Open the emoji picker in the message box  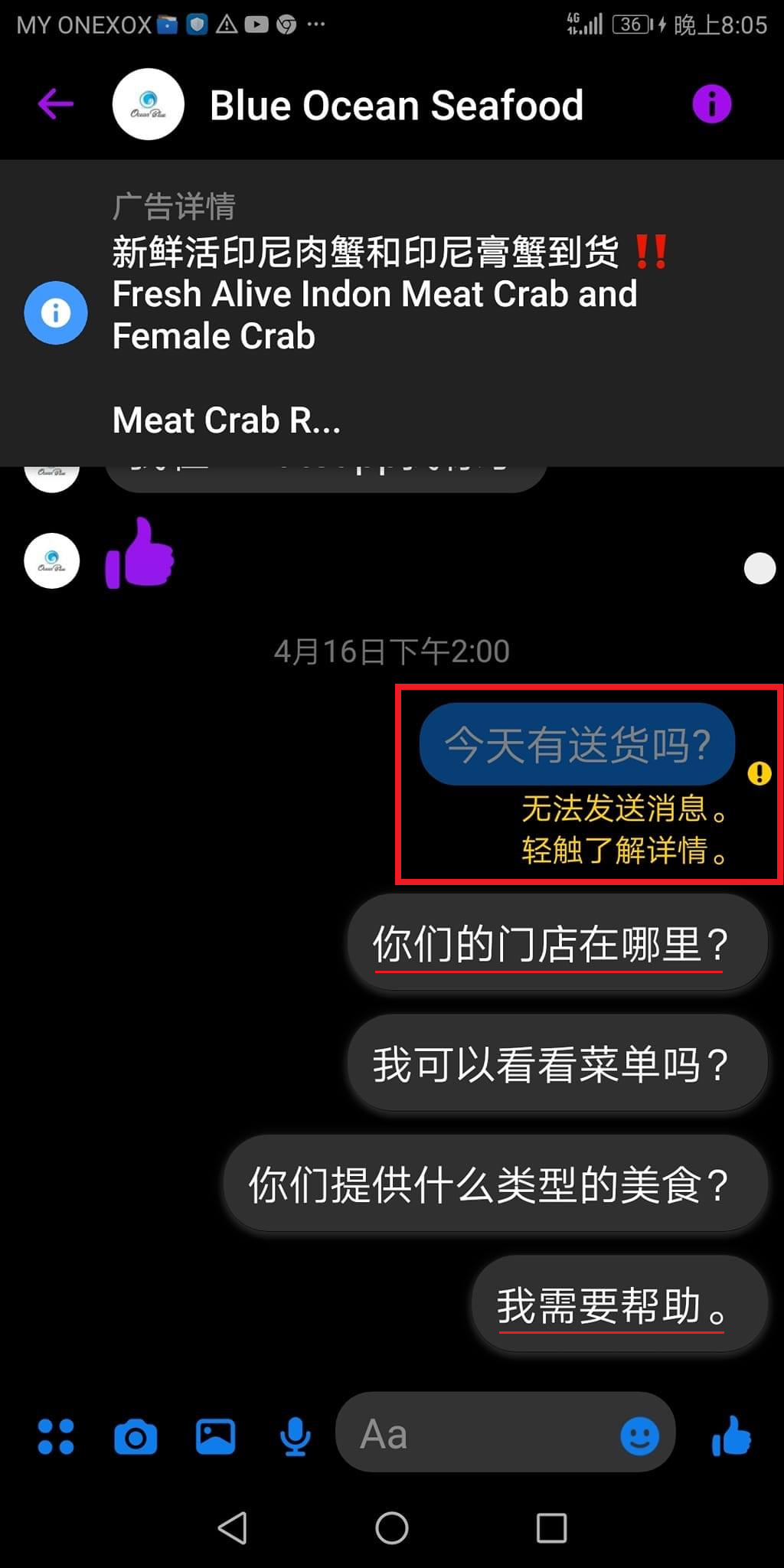pos(639,1436)
